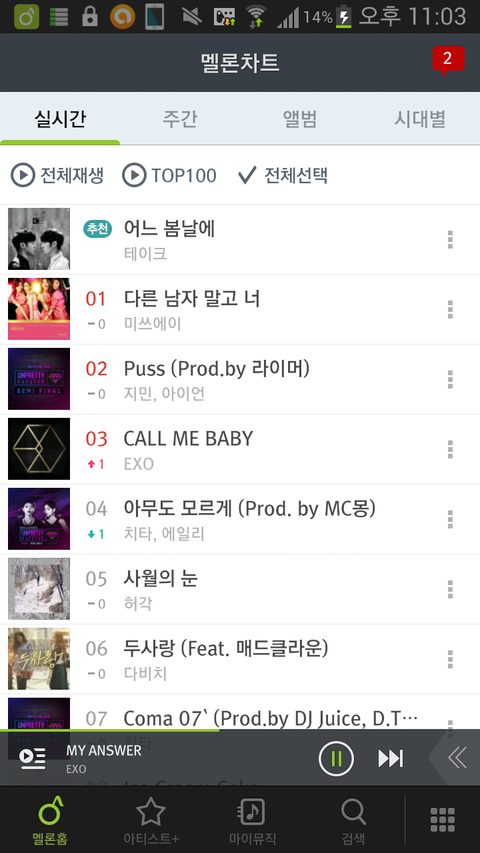
Task: Switch to the 앨범 tab
Action: [300, 119]
